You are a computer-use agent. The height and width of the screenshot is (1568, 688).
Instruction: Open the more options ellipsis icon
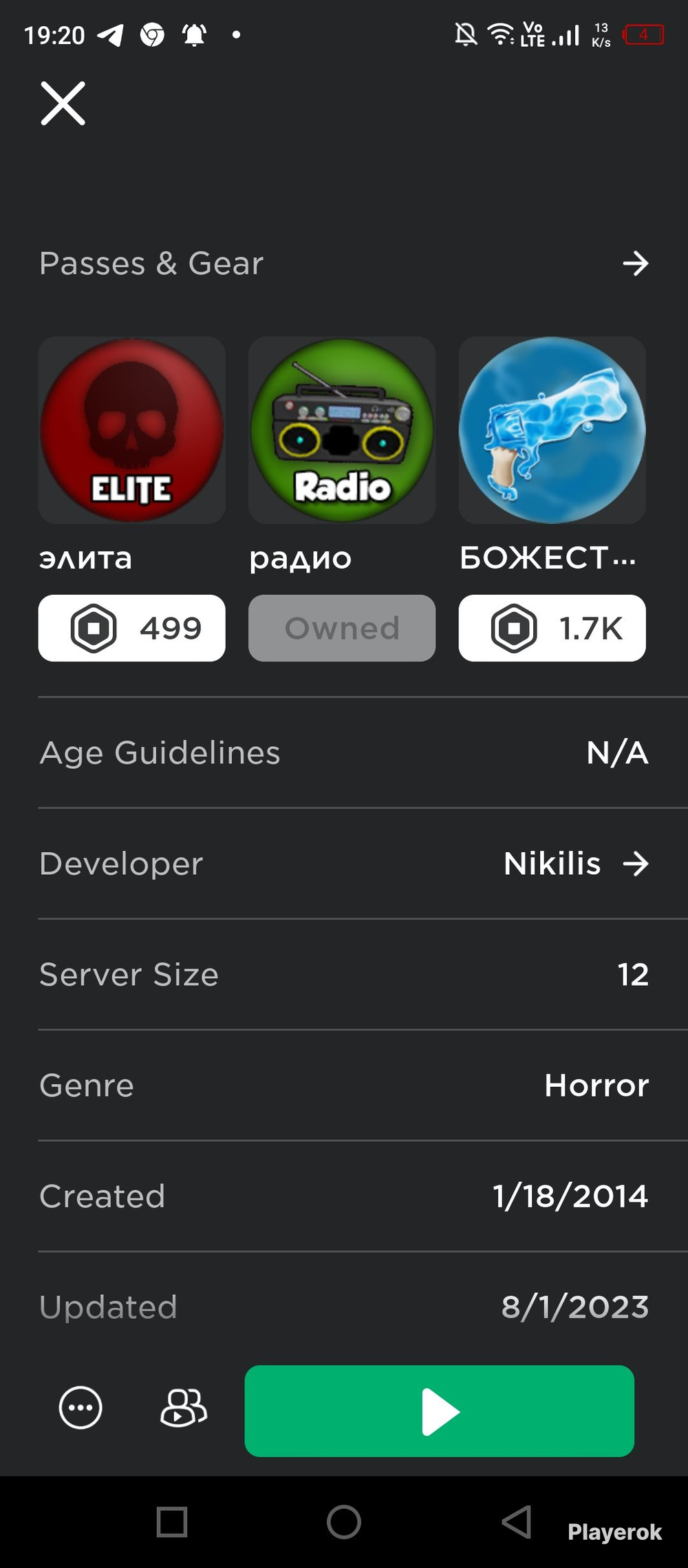[80, 1408]
